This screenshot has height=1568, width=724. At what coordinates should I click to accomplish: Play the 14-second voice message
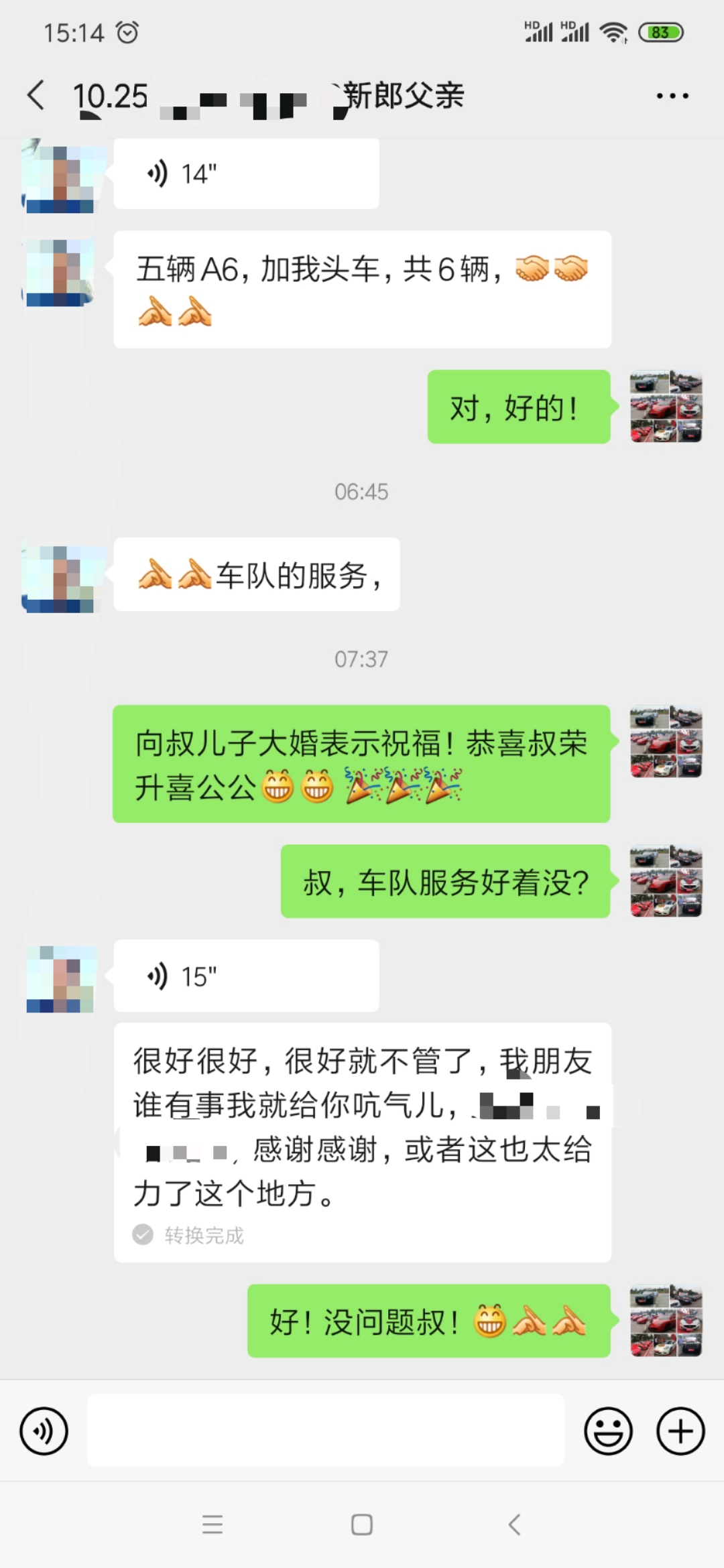[245, 174]
